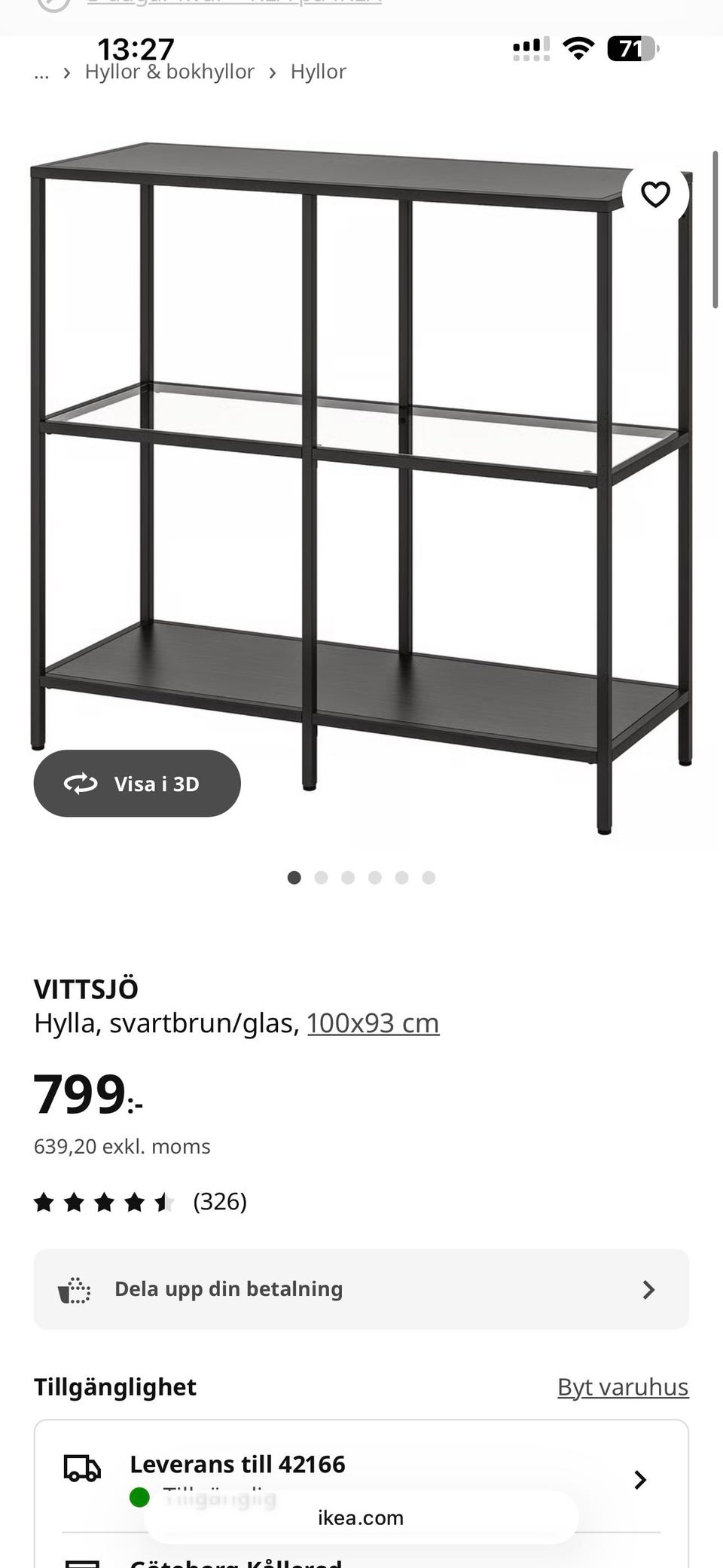Tap the ikea.com address bar
This screenshot has height=1568, width=723.
tap(361, 1518)
